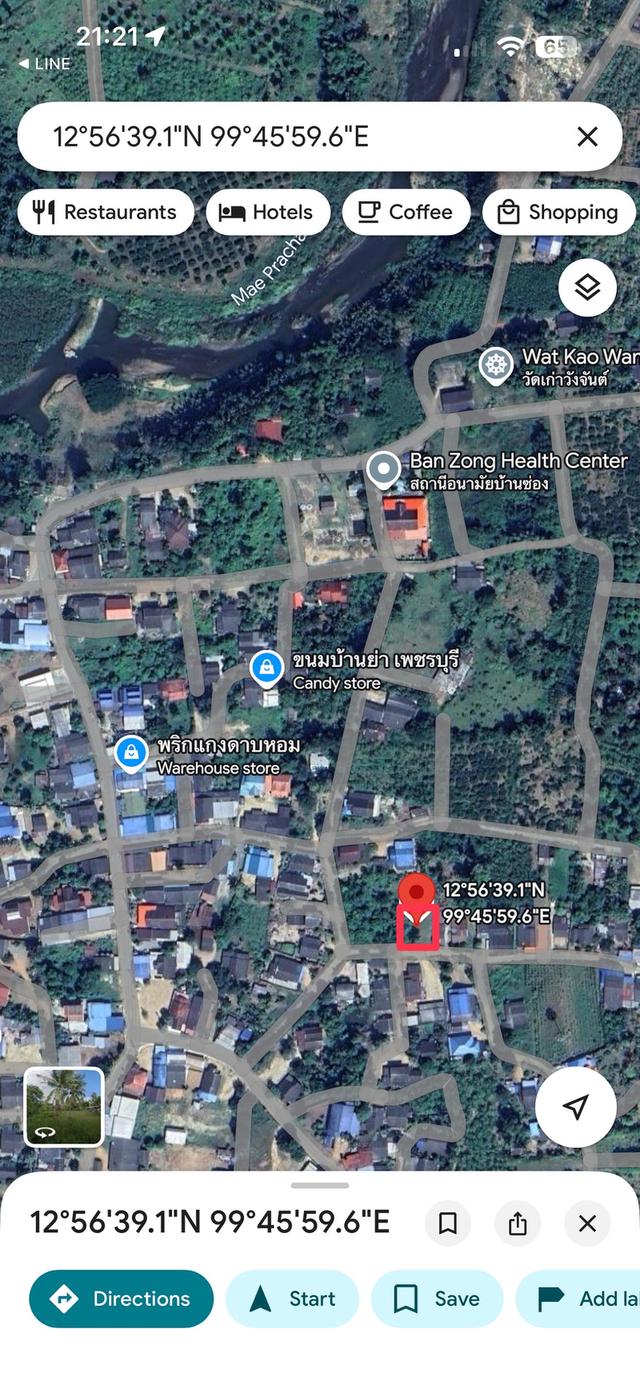Open the Warehouse store map marker
The height and width of the screenshot is (1389, 640).
tap(131, 753)
